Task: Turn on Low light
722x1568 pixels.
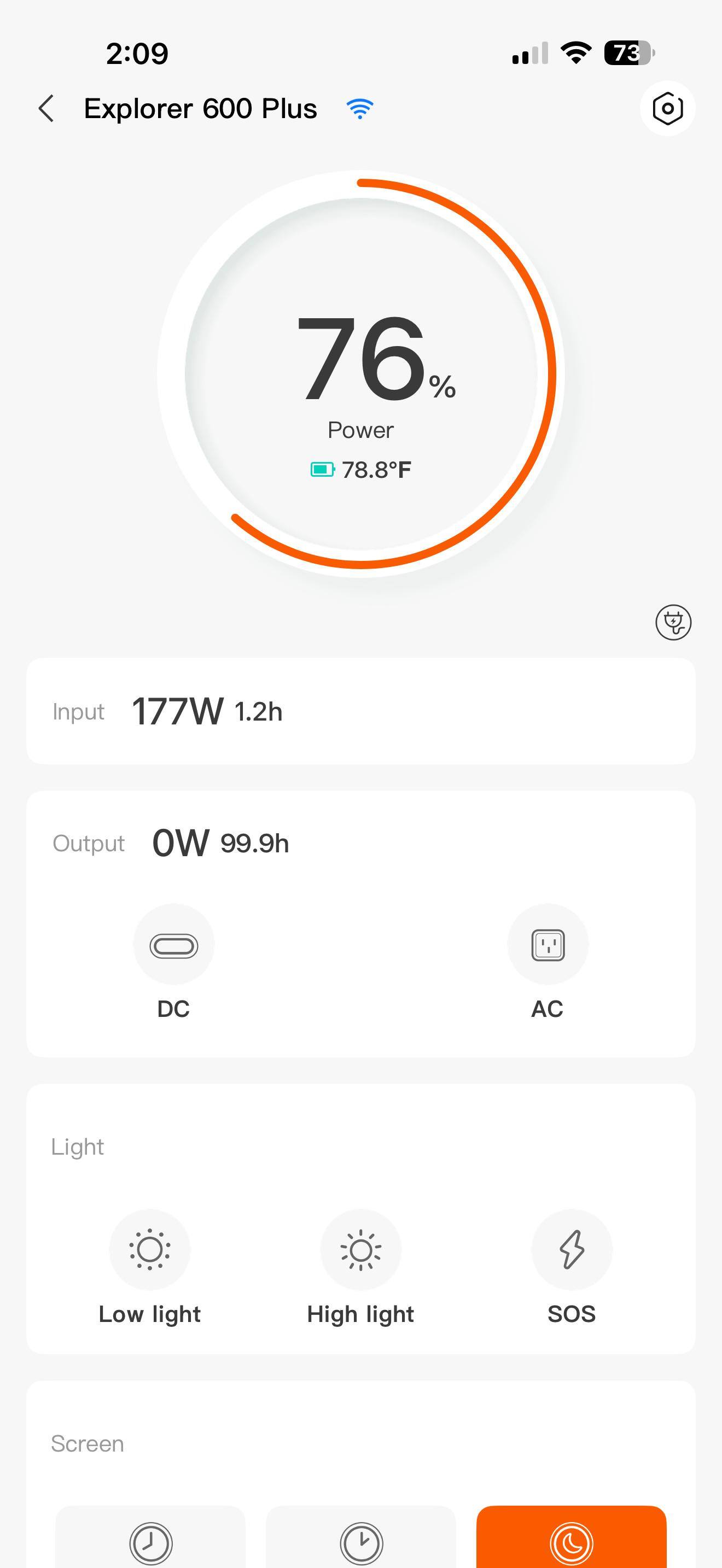Action: coord(150,1250)
